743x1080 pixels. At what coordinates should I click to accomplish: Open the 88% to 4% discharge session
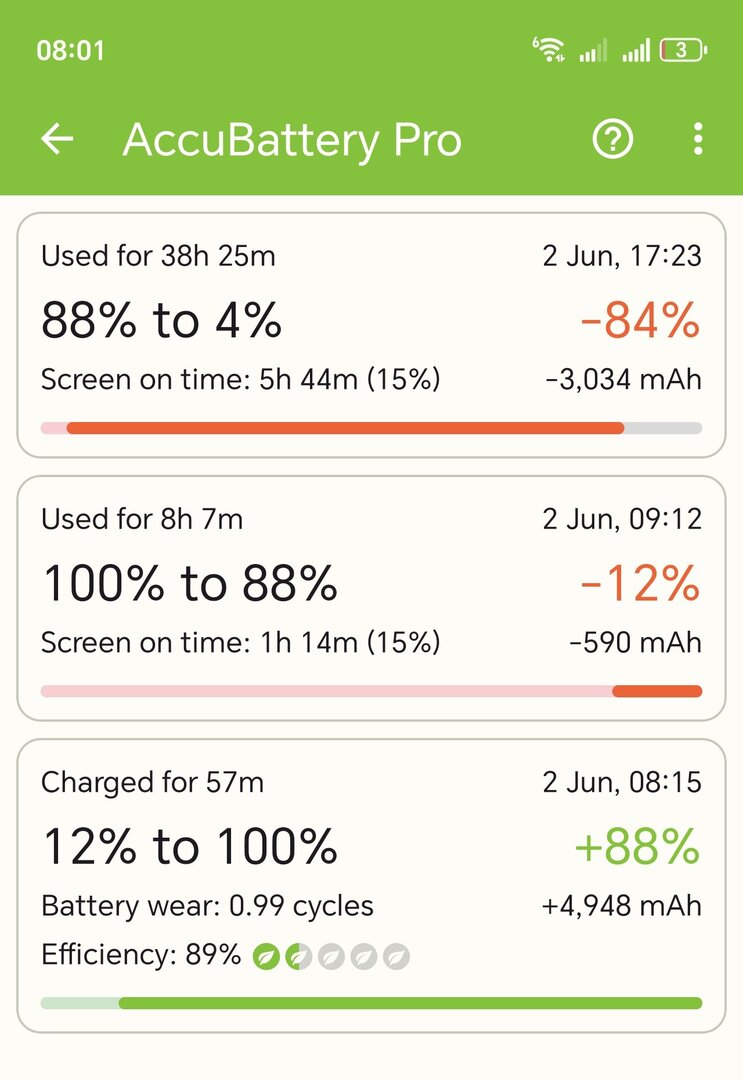point(371,335)
